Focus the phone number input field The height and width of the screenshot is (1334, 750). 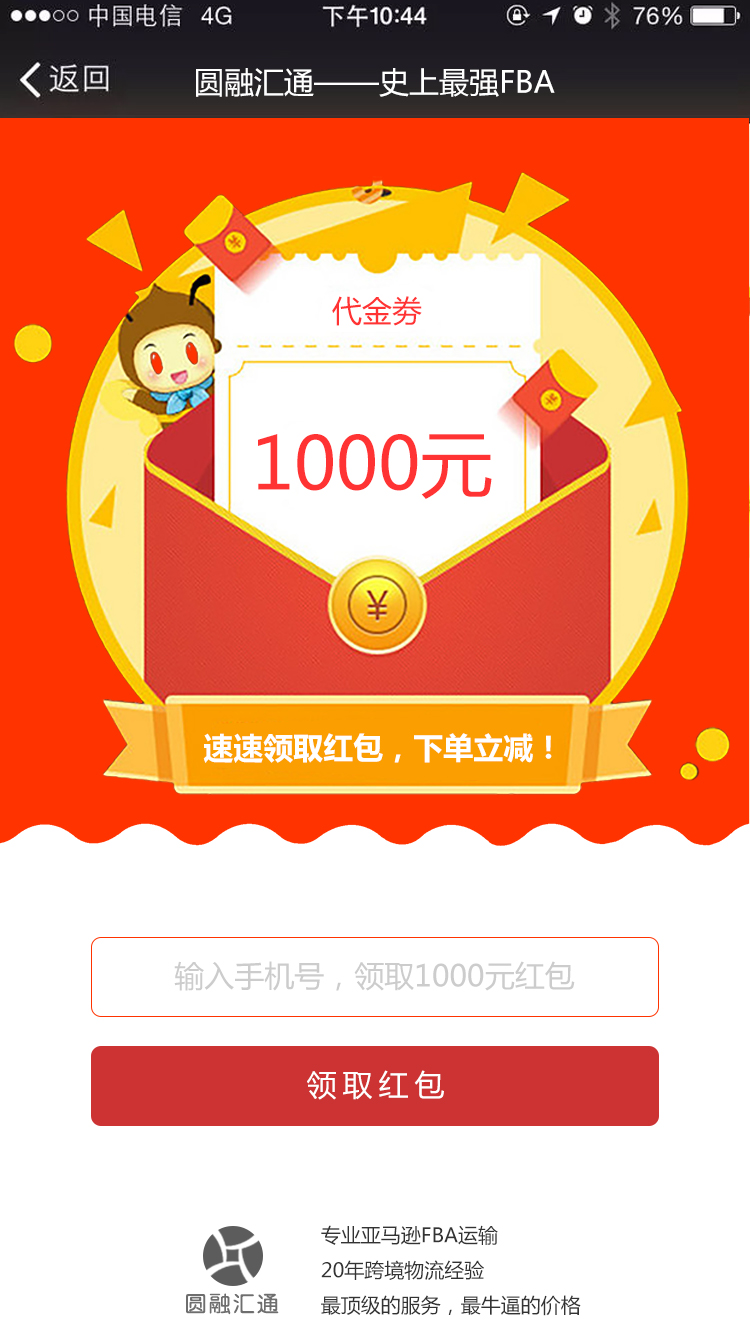374,977
